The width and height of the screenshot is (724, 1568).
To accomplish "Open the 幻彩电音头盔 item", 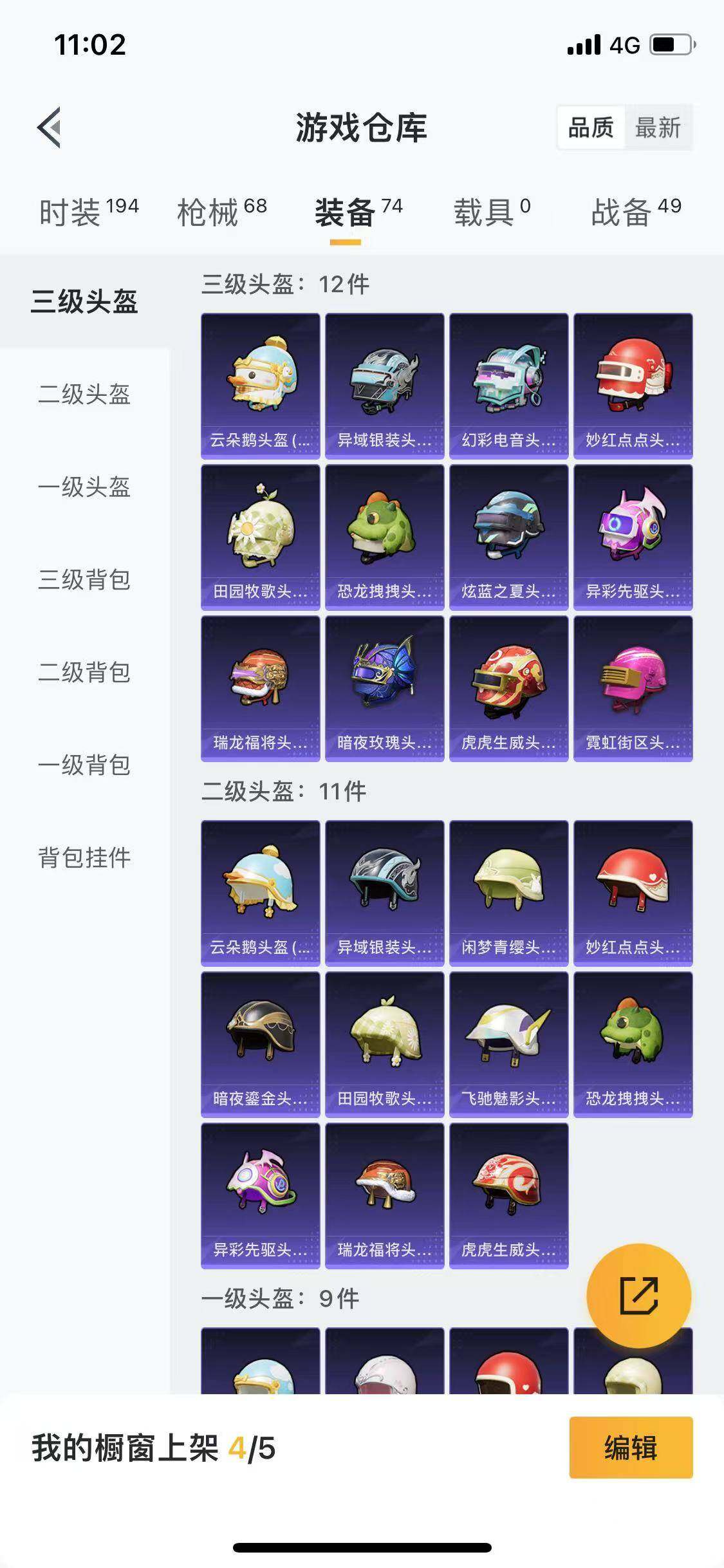I will click(508, 386).
